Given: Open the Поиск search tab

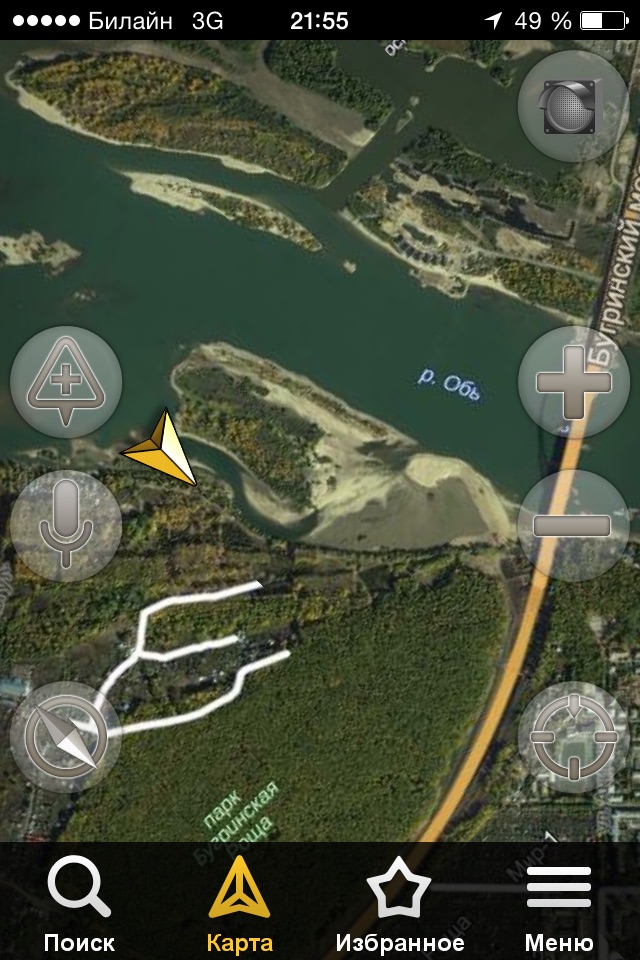Looking at the screenshot, I should click(79, 903).
